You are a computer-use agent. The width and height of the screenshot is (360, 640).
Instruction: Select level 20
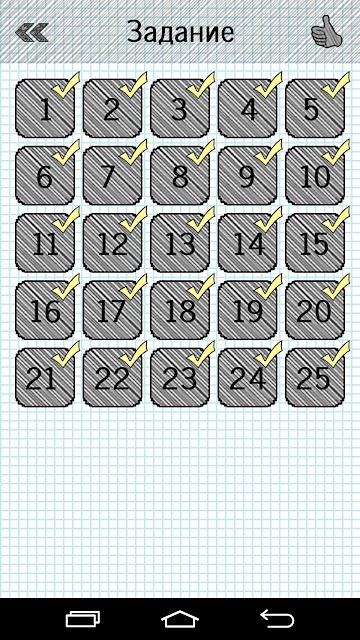click(315, 310)
